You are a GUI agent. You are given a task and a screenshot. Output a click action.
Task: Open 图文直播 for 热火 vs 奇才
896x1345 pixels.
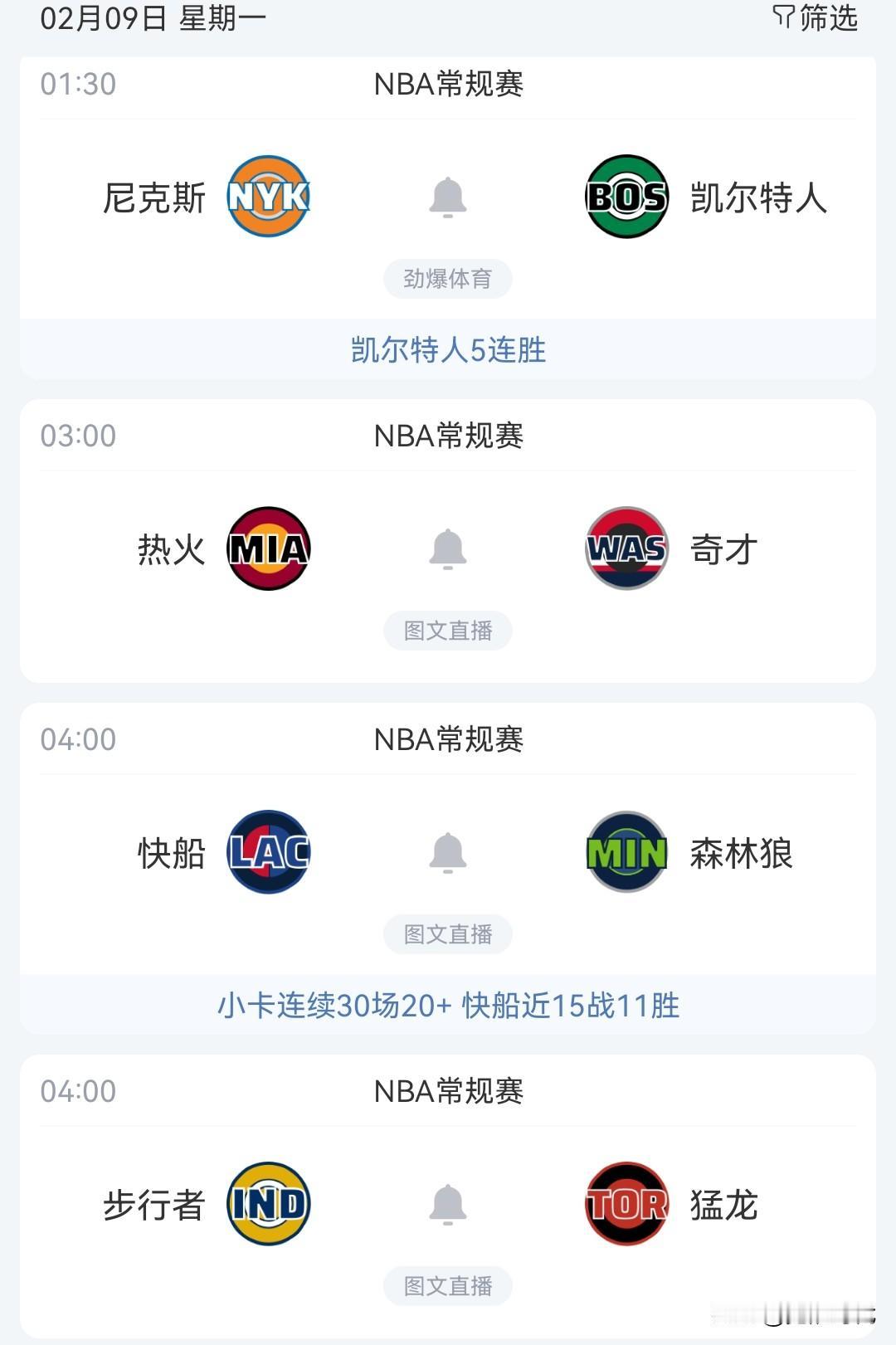tap(448, 631)
